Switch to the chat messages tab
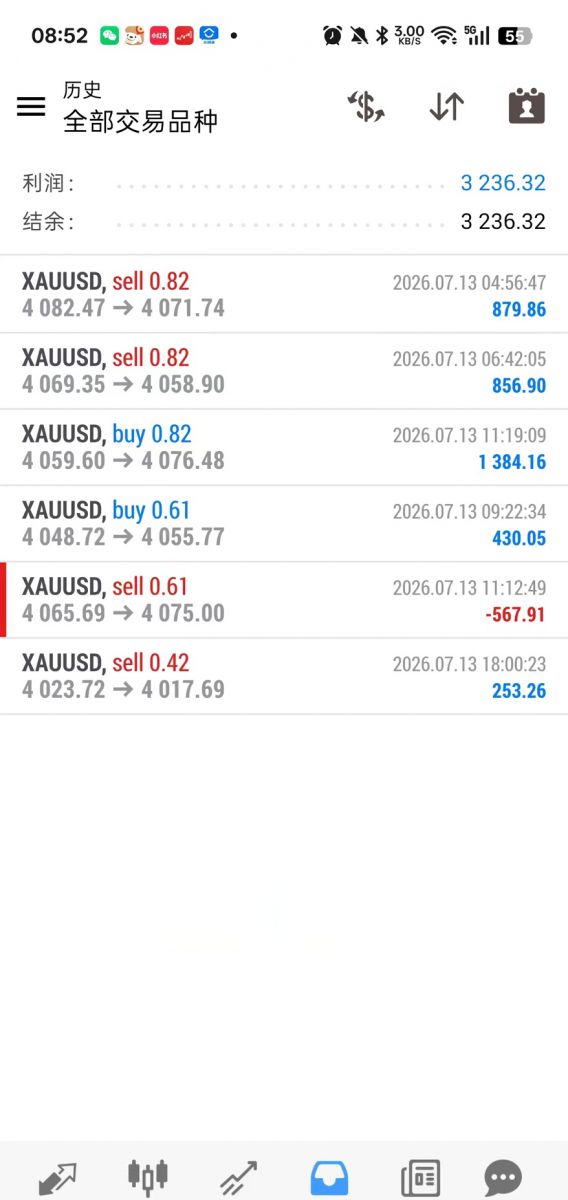Screen dimensions: 568x1200 tap(503, 1177)
